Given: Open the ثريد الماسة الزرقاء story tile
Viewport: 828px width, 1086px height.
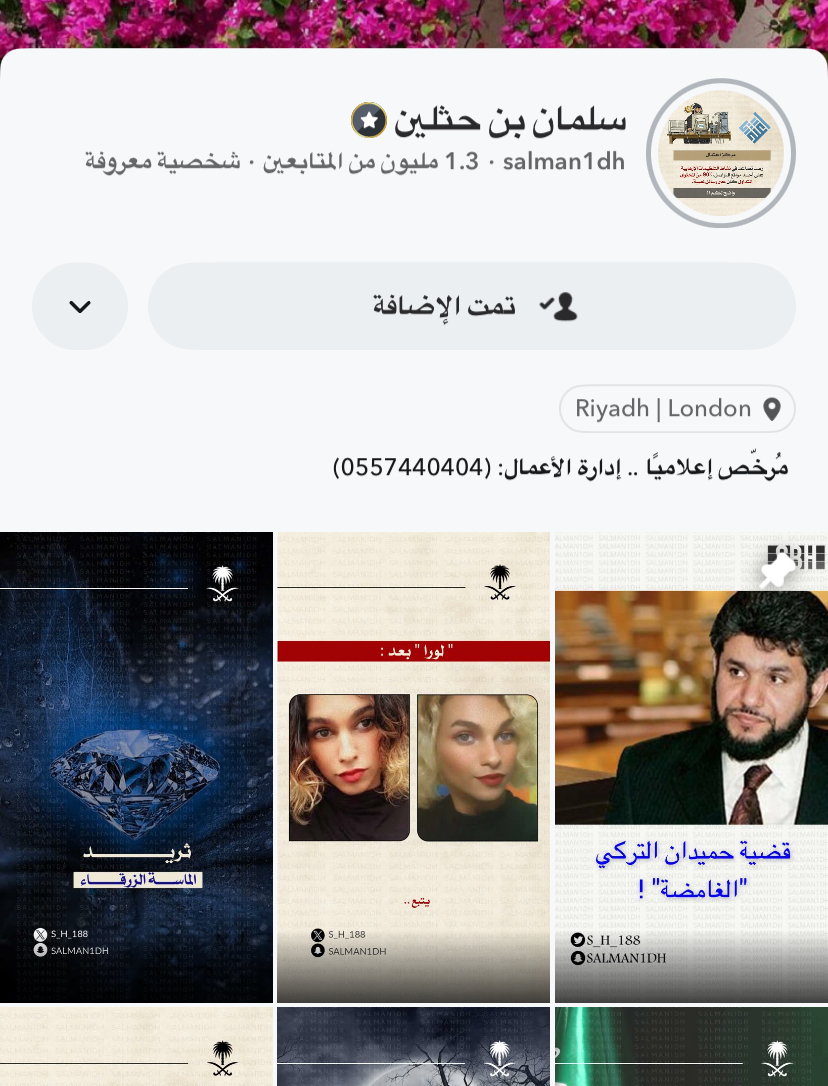Looking at the screenshot, I should tap(136, 767).
